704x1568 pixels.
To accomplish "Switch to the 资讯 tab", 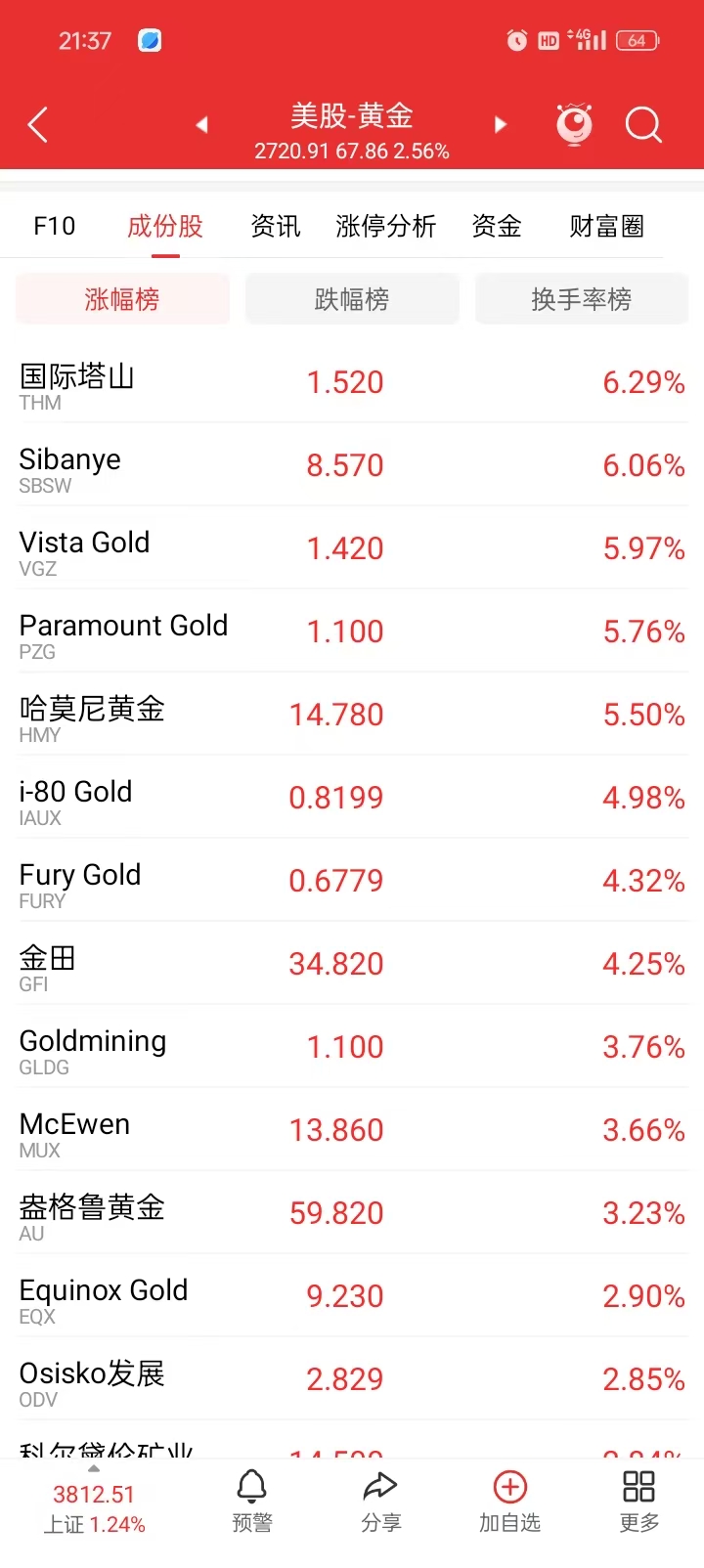I will (x=275, y=227).
